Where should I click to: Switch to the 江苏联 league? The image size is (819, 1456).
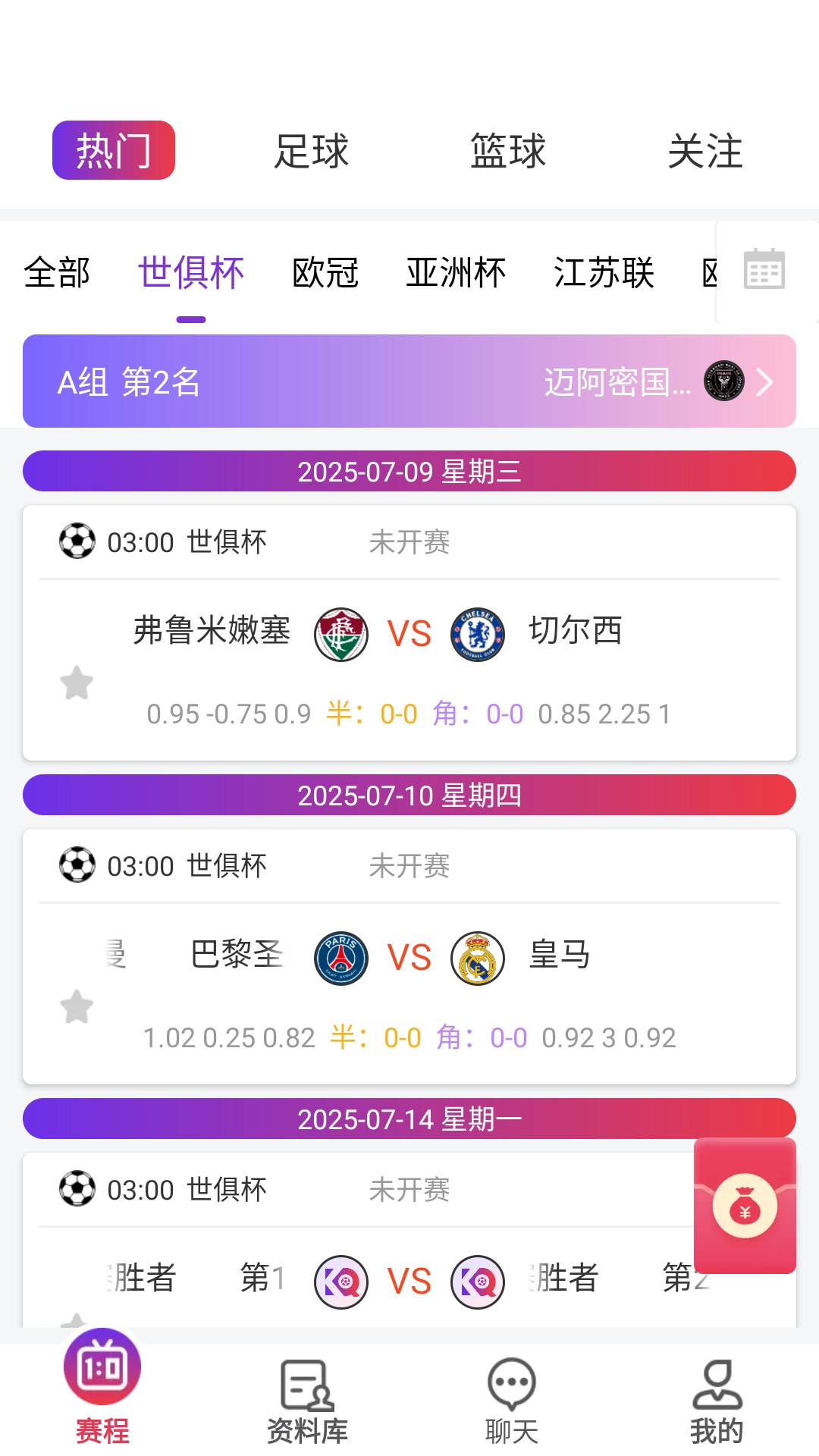click(604, 273)
